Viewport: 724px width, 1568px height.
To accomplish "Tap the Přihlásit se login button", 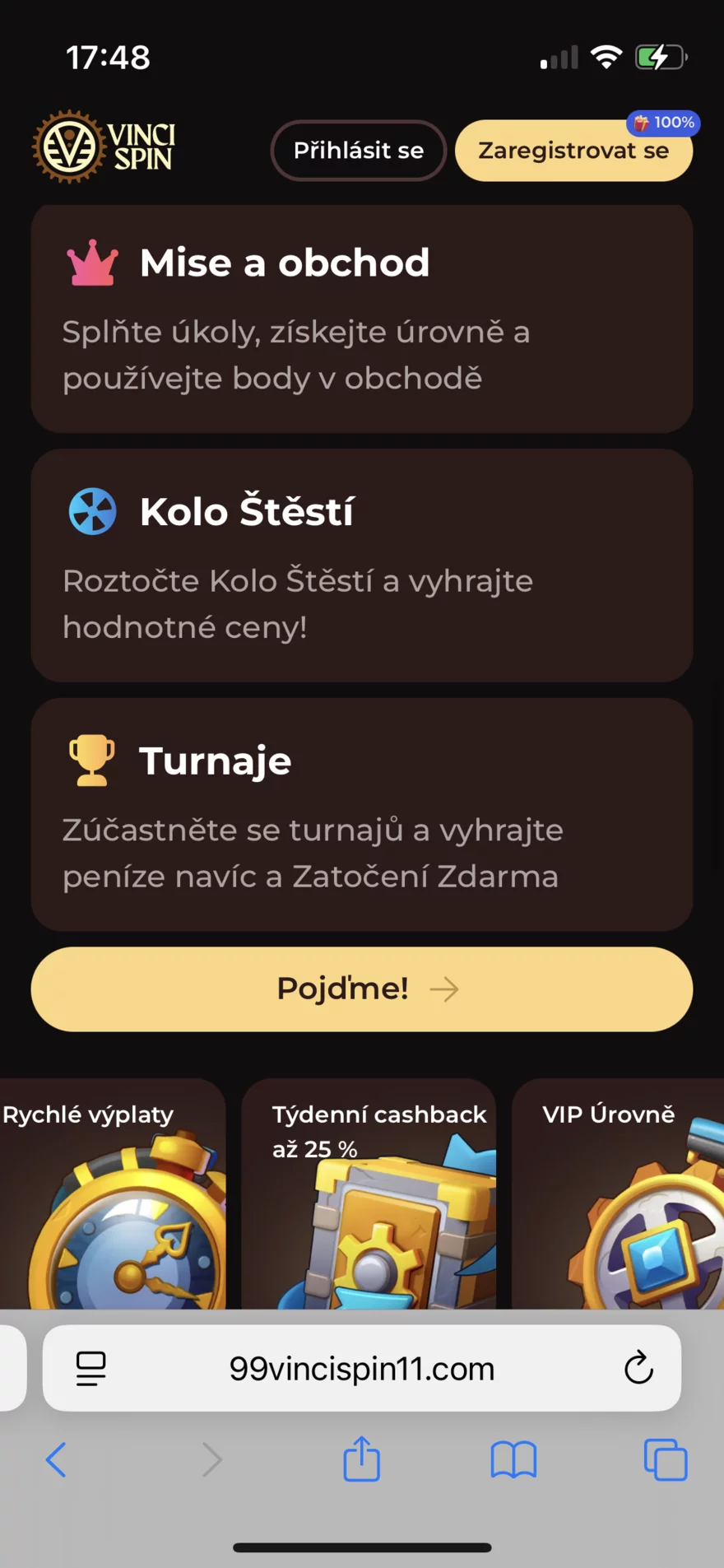I will 358,151.
